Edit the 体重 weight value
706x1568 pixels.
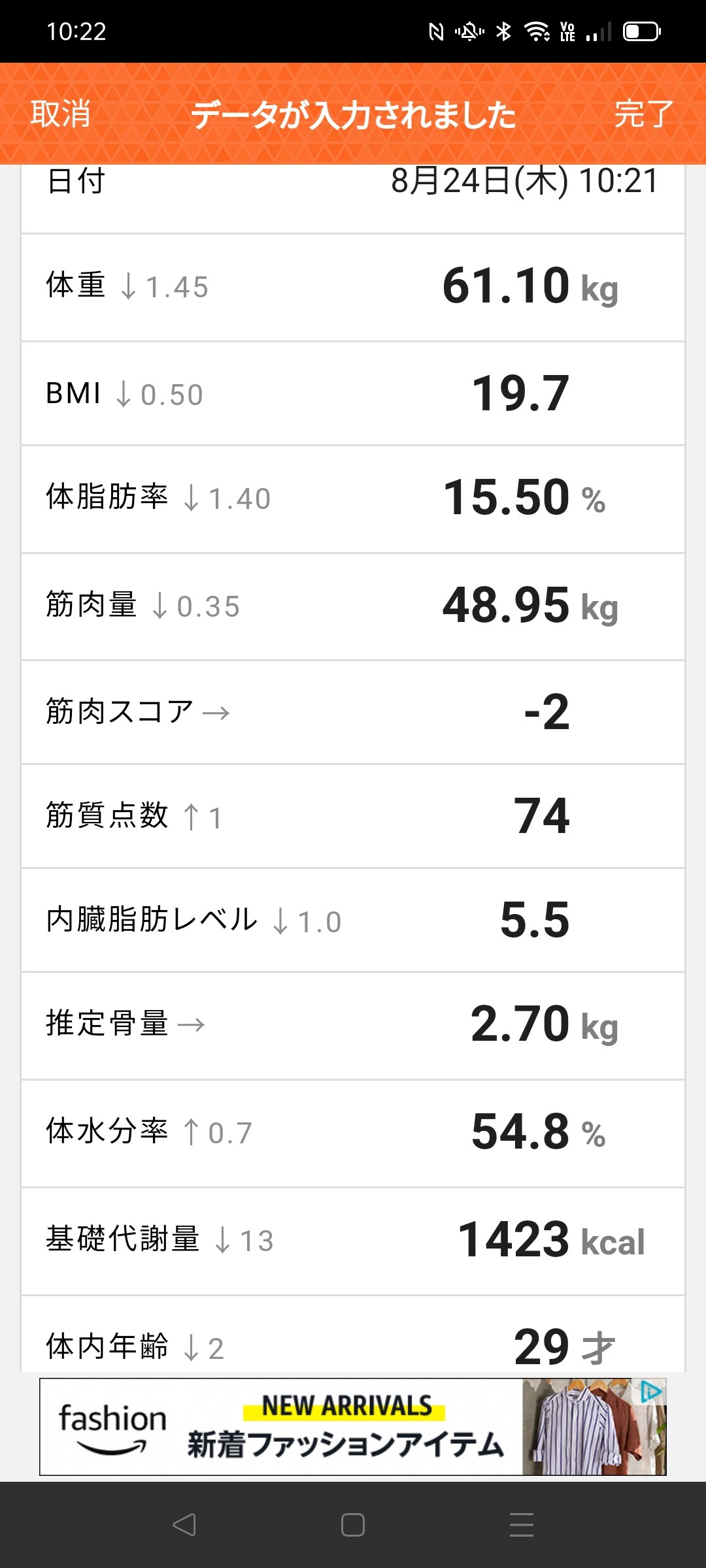(x=506, y=286)
